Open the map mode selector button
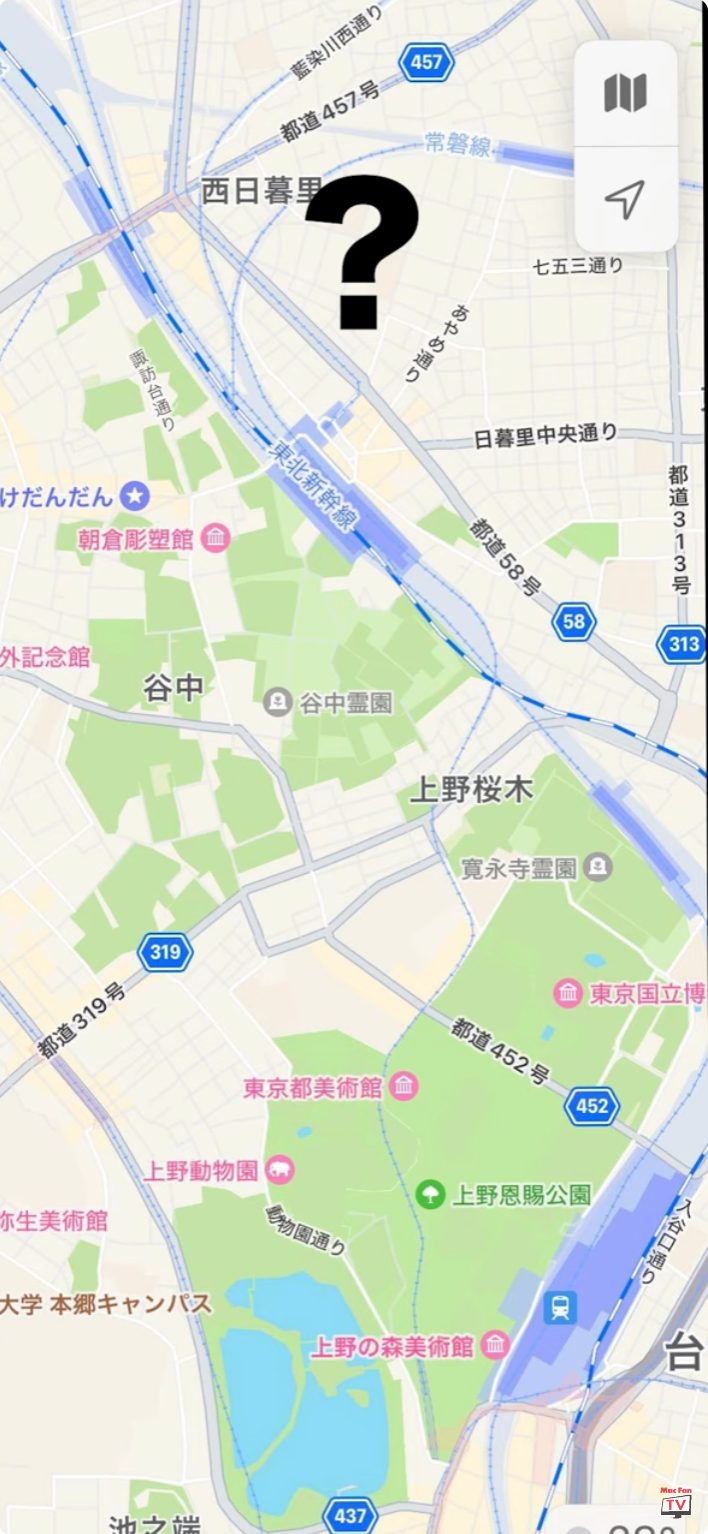 625,94
